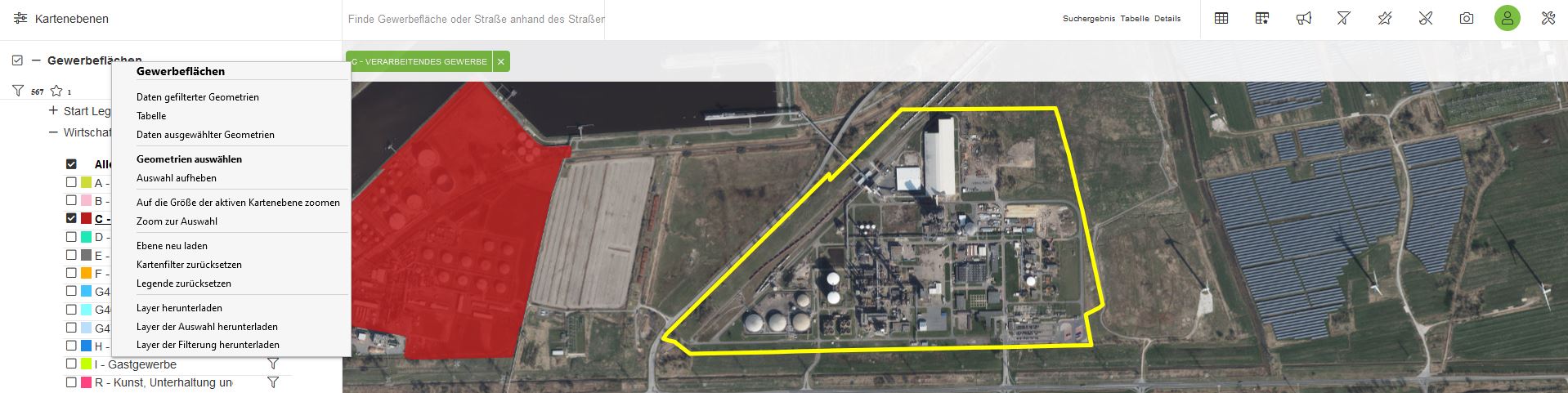
Task: Open the user profile icon
Action: pos(1507,18)
